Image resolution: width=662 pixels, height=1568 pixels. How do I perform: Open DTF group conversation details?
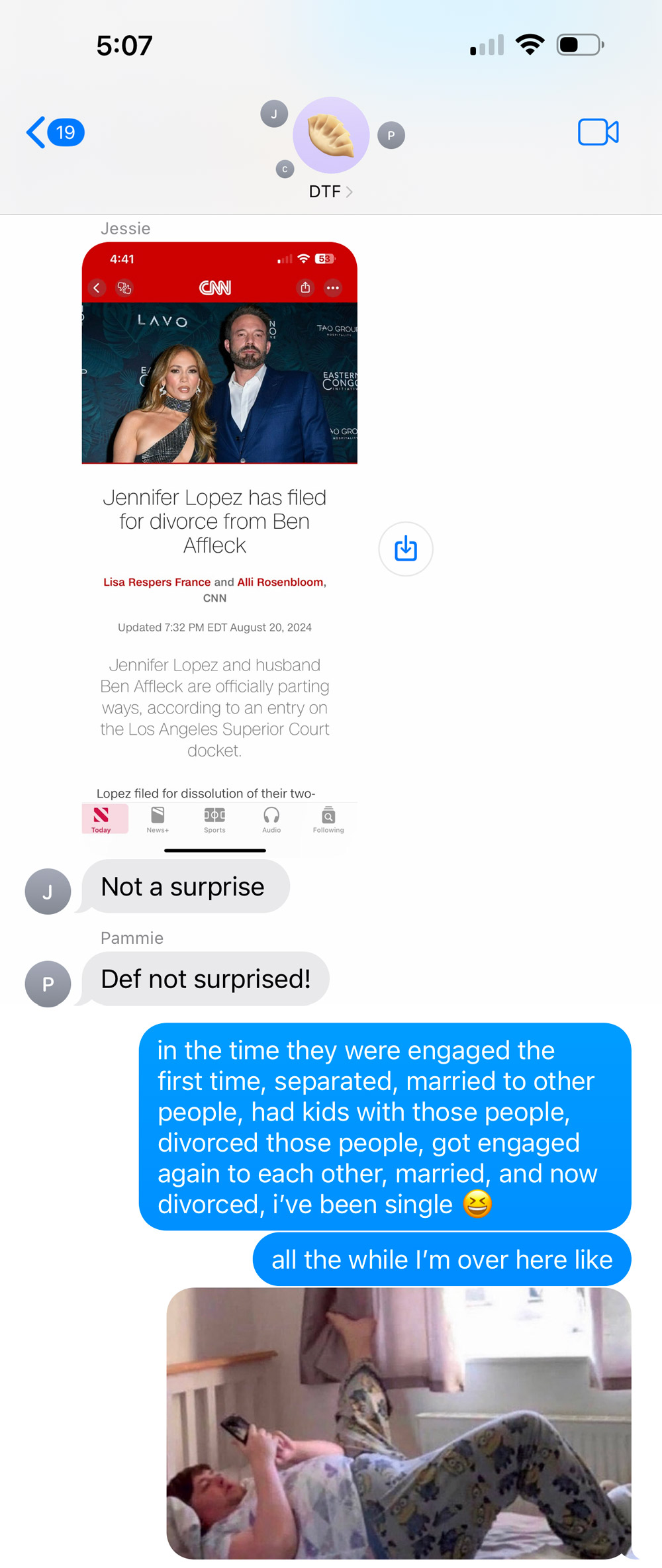pyautogui.click(x=330, y=191)
